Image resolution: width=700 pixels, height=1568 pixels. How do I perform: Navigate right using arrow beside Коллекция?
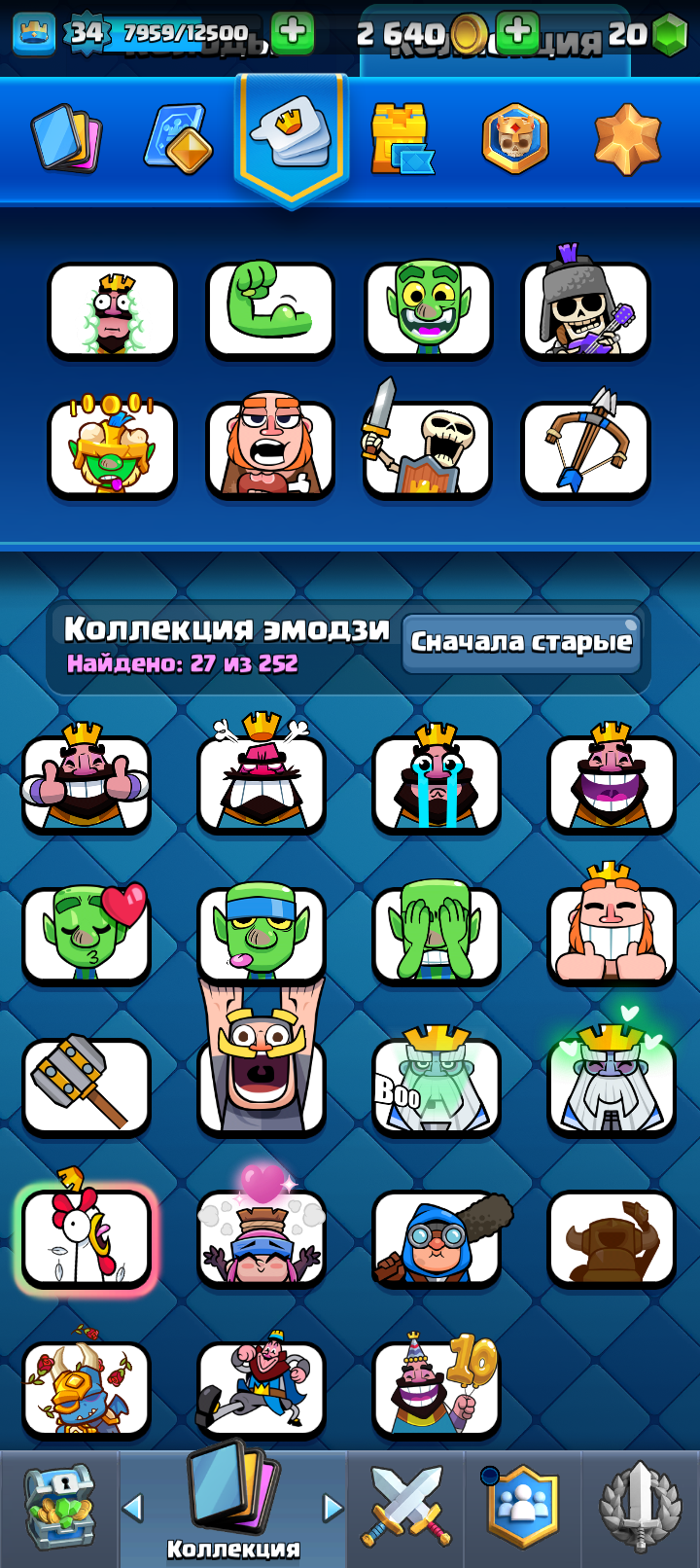(x=329, y=1505)
